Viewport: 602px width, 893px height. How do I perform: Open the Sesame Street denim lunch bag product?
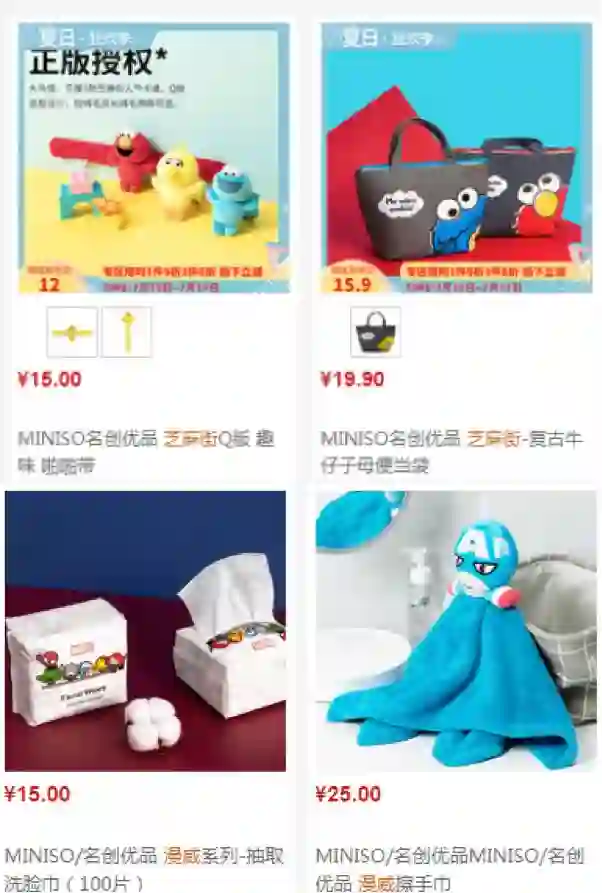tap(456, 158)
